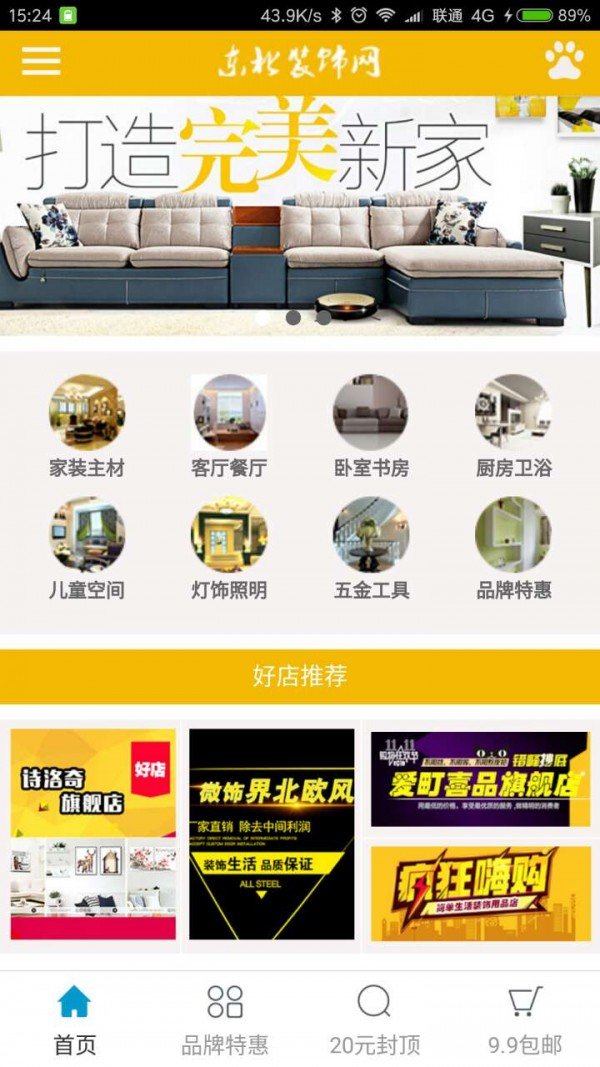Open the 9.9包邮 tab
The height and width of the screenshot is (1067, 600).
coord(525,1018)
